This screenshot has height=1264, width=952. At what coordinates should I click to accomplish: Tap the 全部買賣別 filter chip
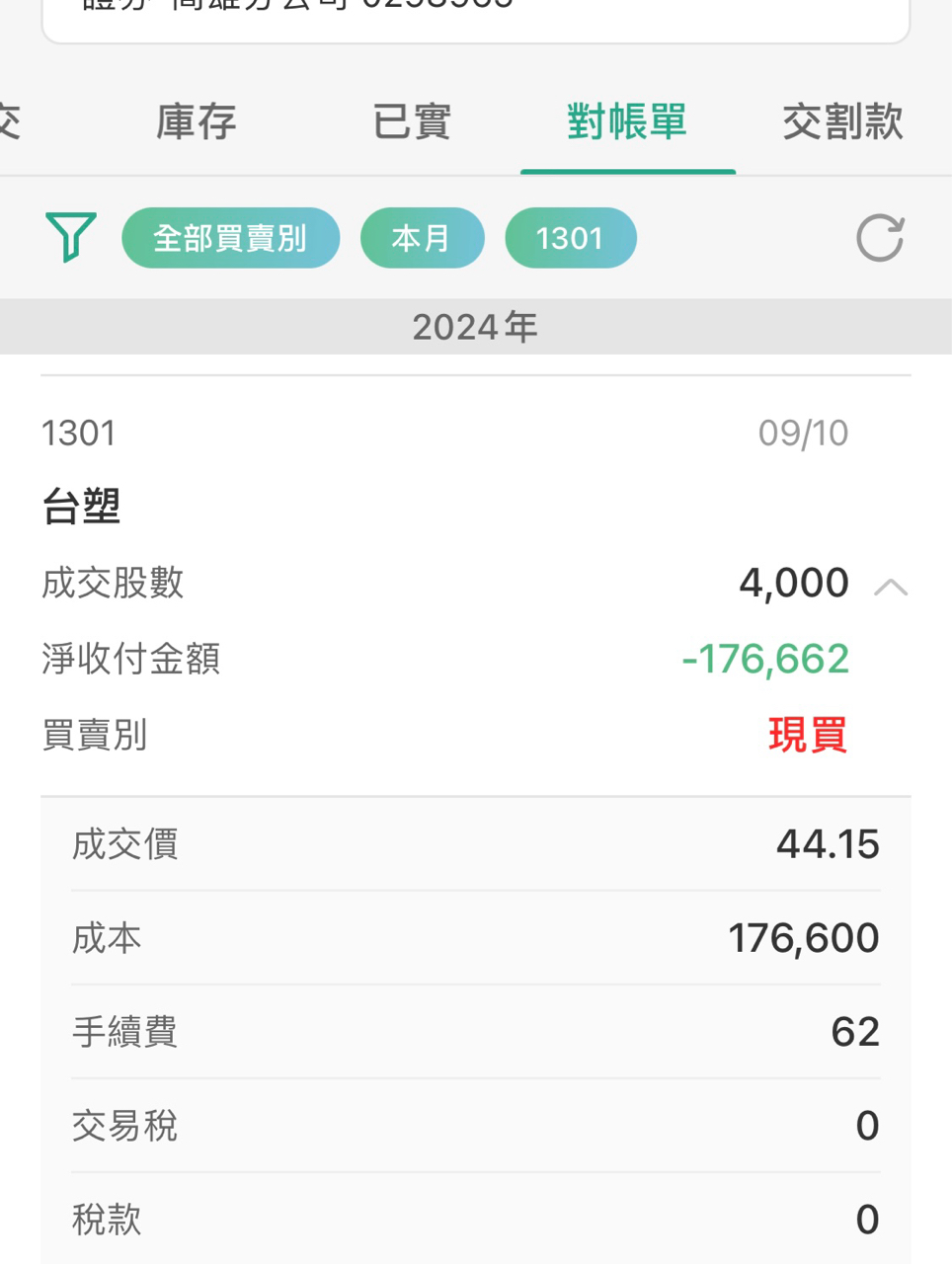230,238
